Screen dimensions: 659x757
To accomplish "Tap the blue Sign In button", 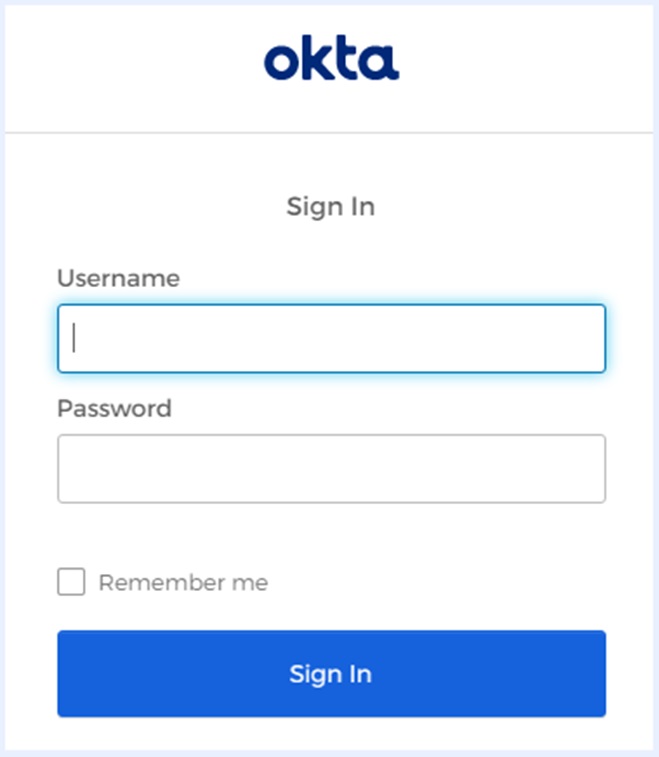I will coord(331,673).
